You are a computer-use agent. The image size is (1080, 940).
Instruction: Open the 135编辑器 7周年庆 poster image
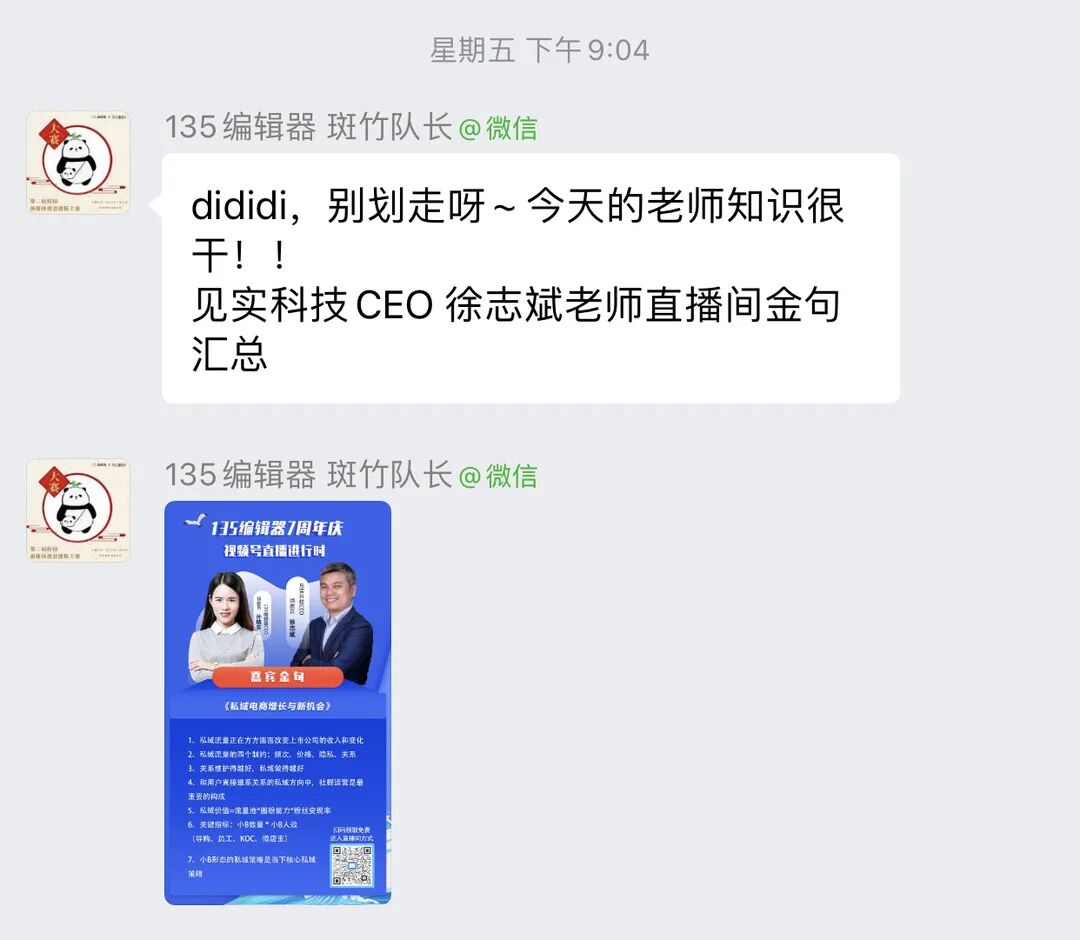(277, 702)
